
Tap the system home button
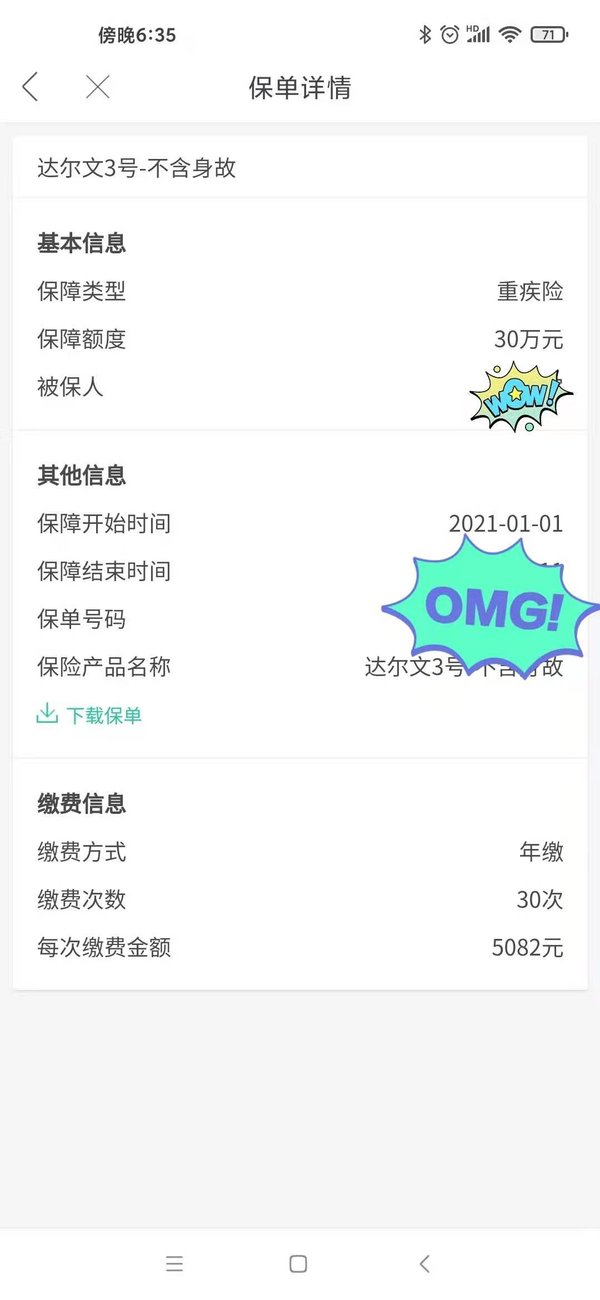pyautogui.click(x=298, y=1264)
